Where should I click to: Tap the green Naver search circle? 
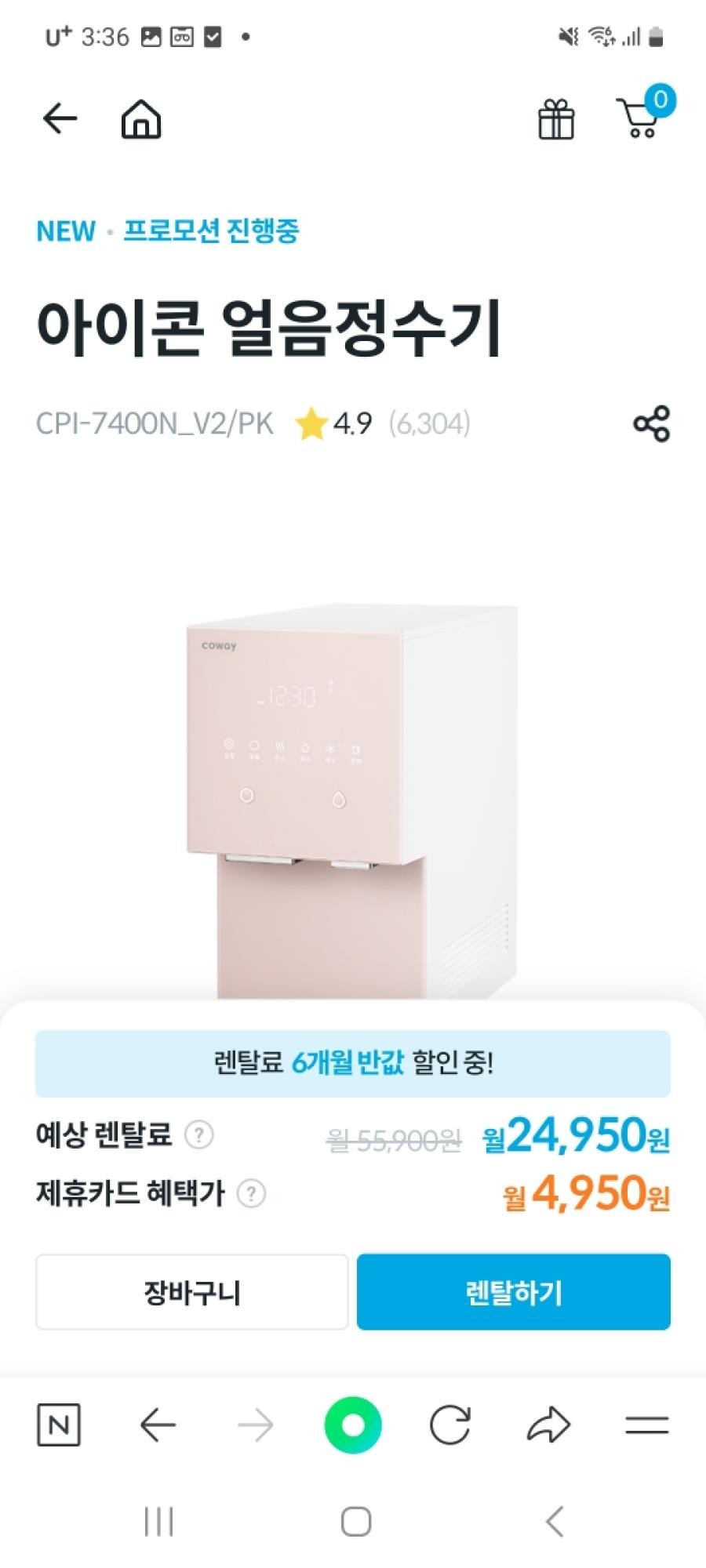(353, 1425)
